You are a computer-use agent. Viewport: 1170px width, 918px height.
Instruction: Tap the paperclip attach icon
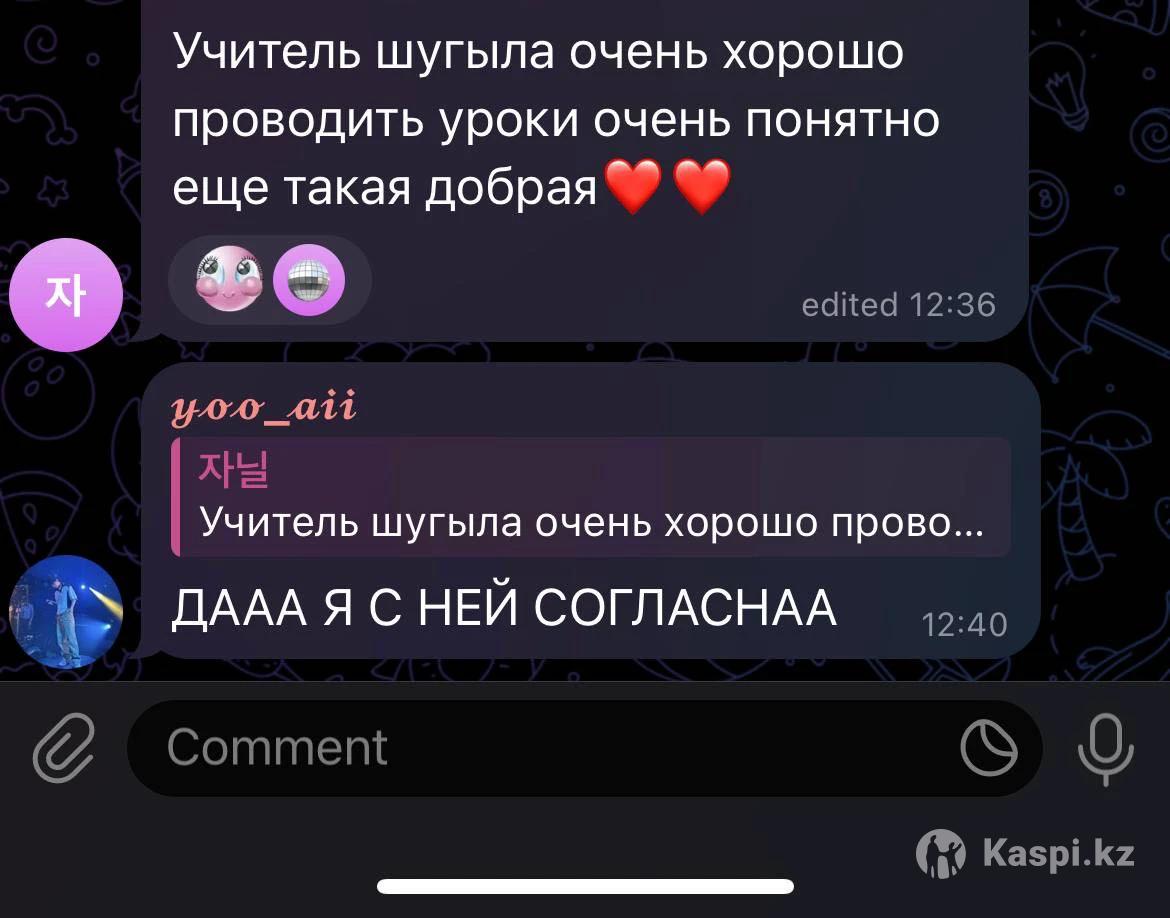[64, 750]
